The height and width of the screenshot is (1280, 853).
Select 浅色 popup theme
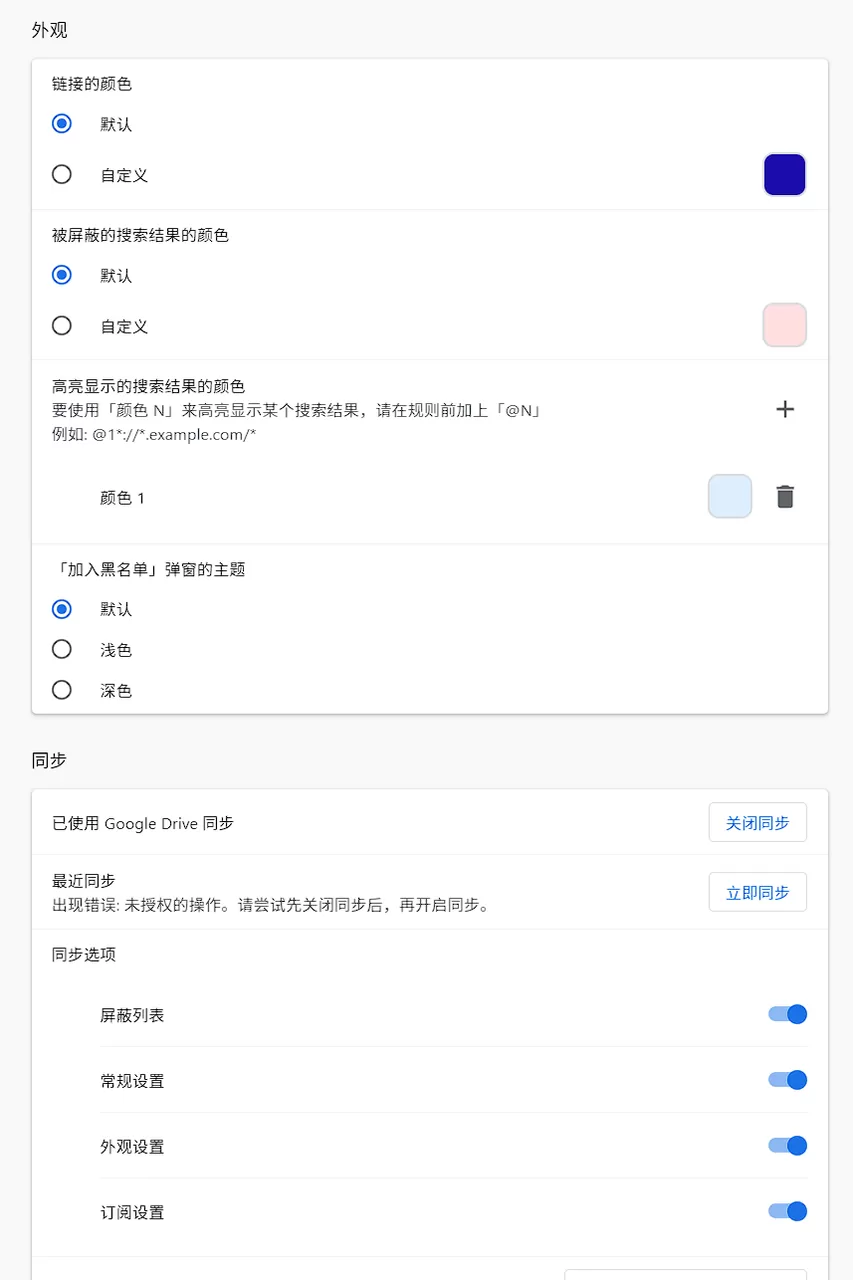pyautogui.click(x=61, y=648)
